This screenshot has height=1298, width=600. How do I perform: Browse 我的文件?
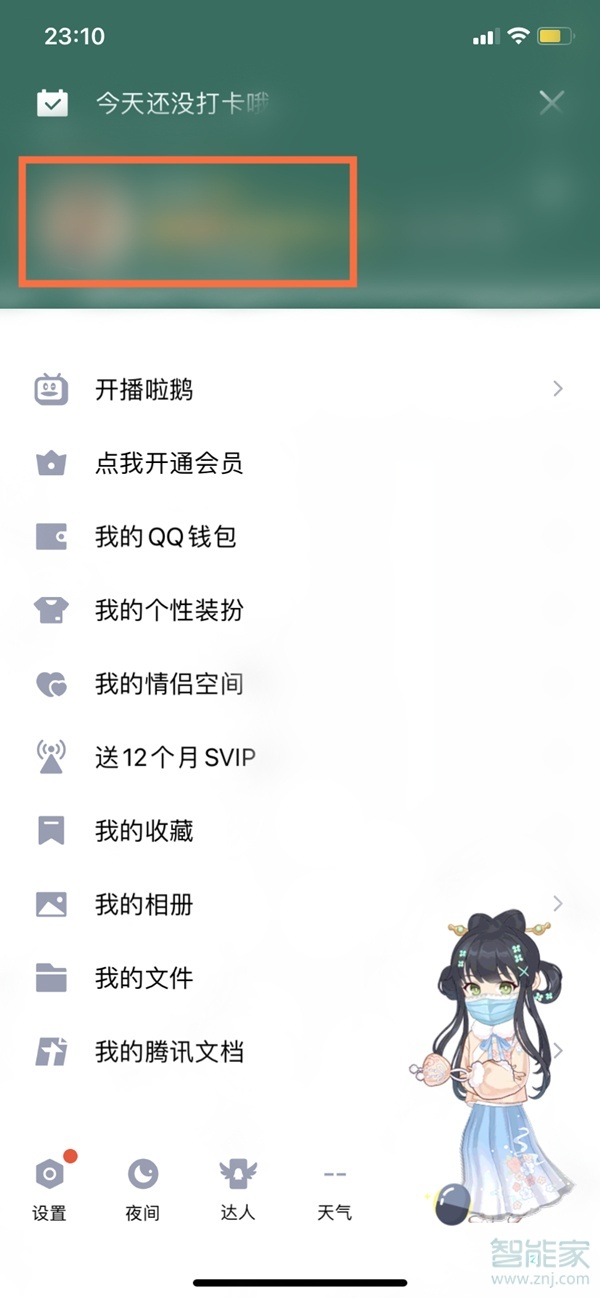click(x=144, y=978)
